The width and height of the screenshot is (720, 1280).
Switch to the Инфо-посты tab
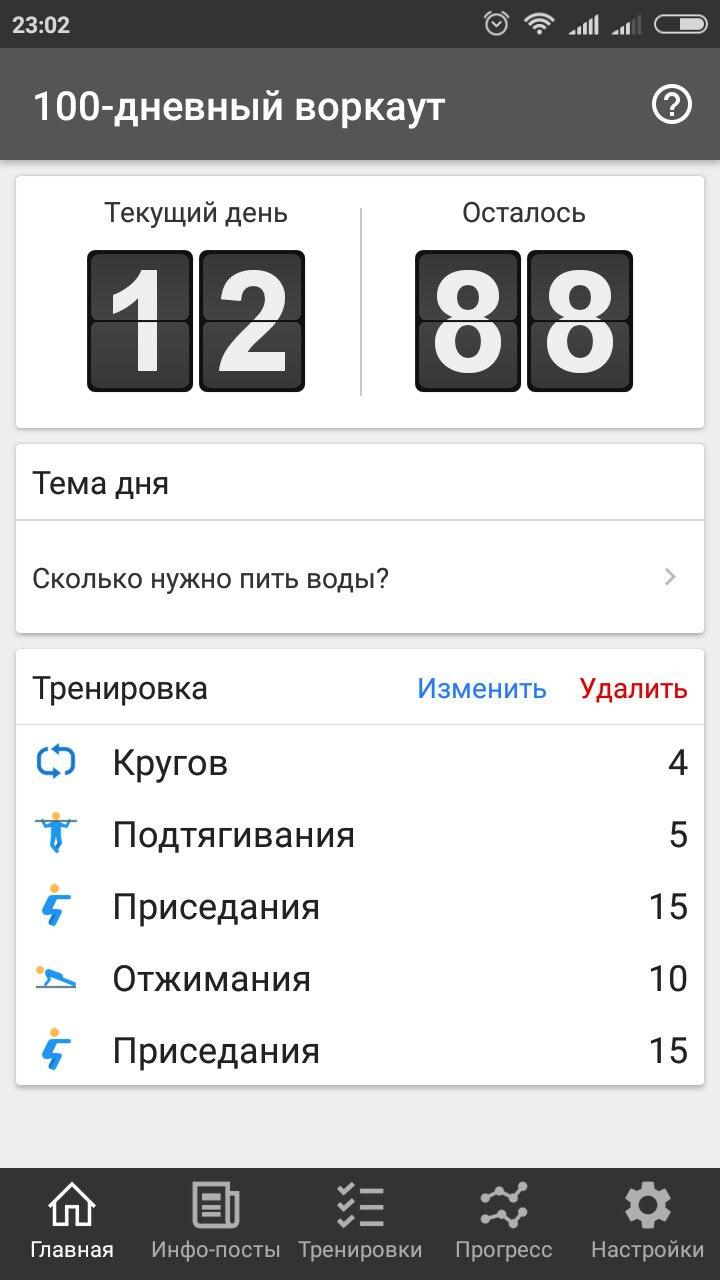pyautogui.click(x=216, y=1222)
